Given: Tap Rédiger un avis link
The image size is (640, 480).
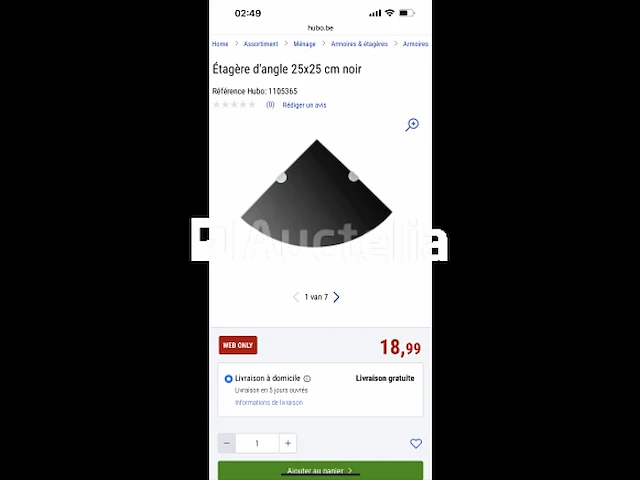Looking at the screenshot, I should (304, 105).
